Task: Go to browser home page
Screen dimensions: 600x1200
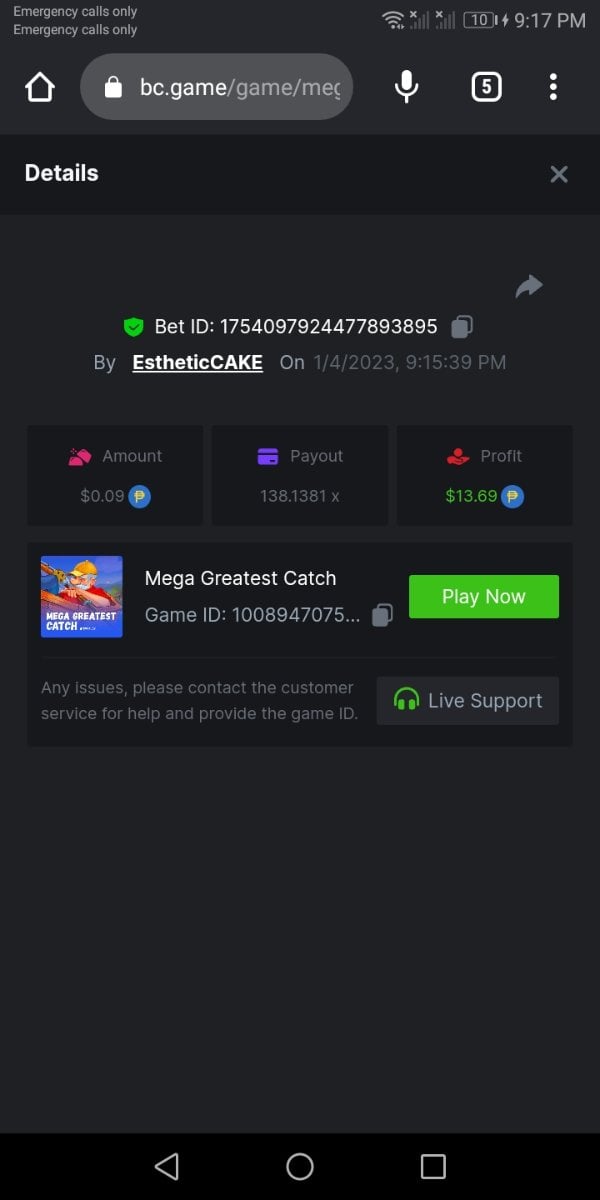Action: [x=39, y=87]
